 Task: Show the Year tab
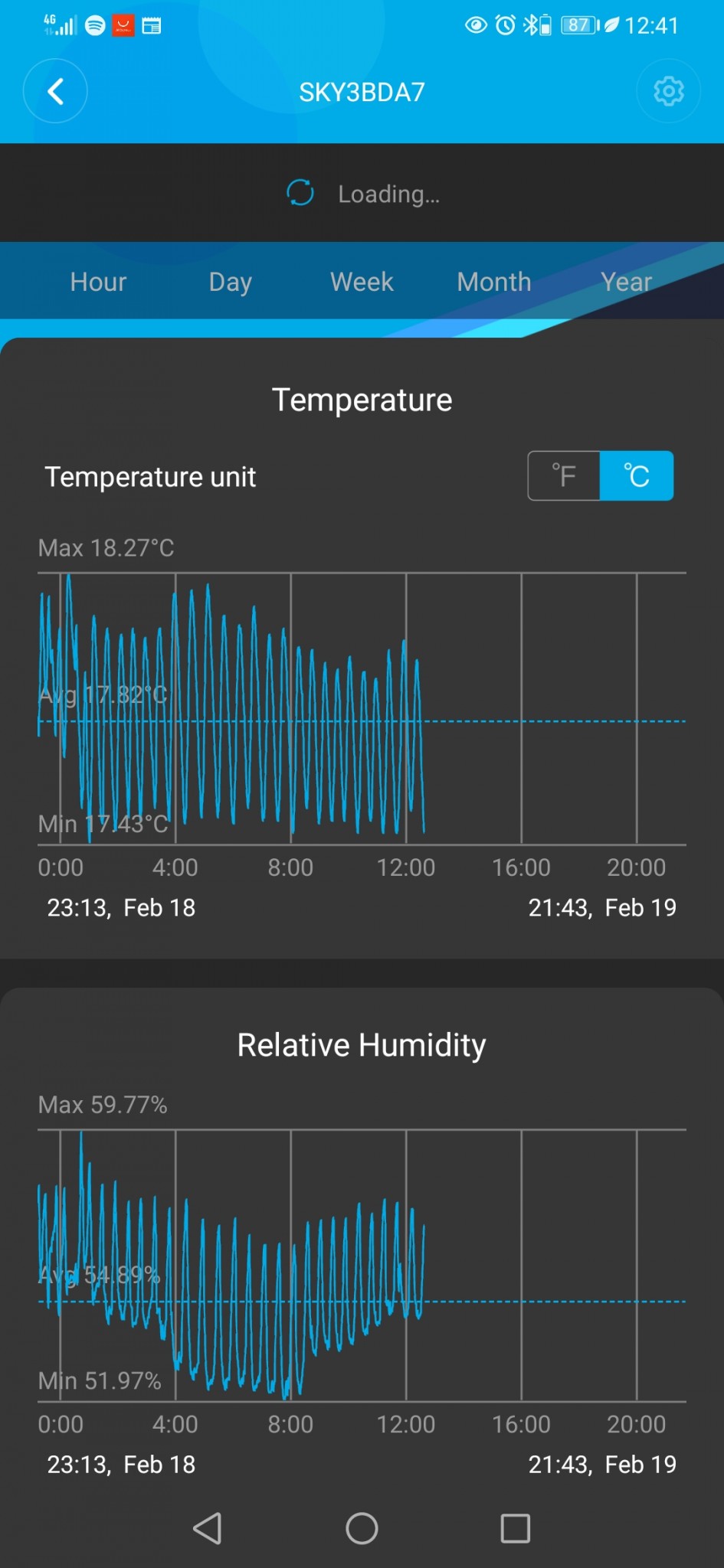626,282
